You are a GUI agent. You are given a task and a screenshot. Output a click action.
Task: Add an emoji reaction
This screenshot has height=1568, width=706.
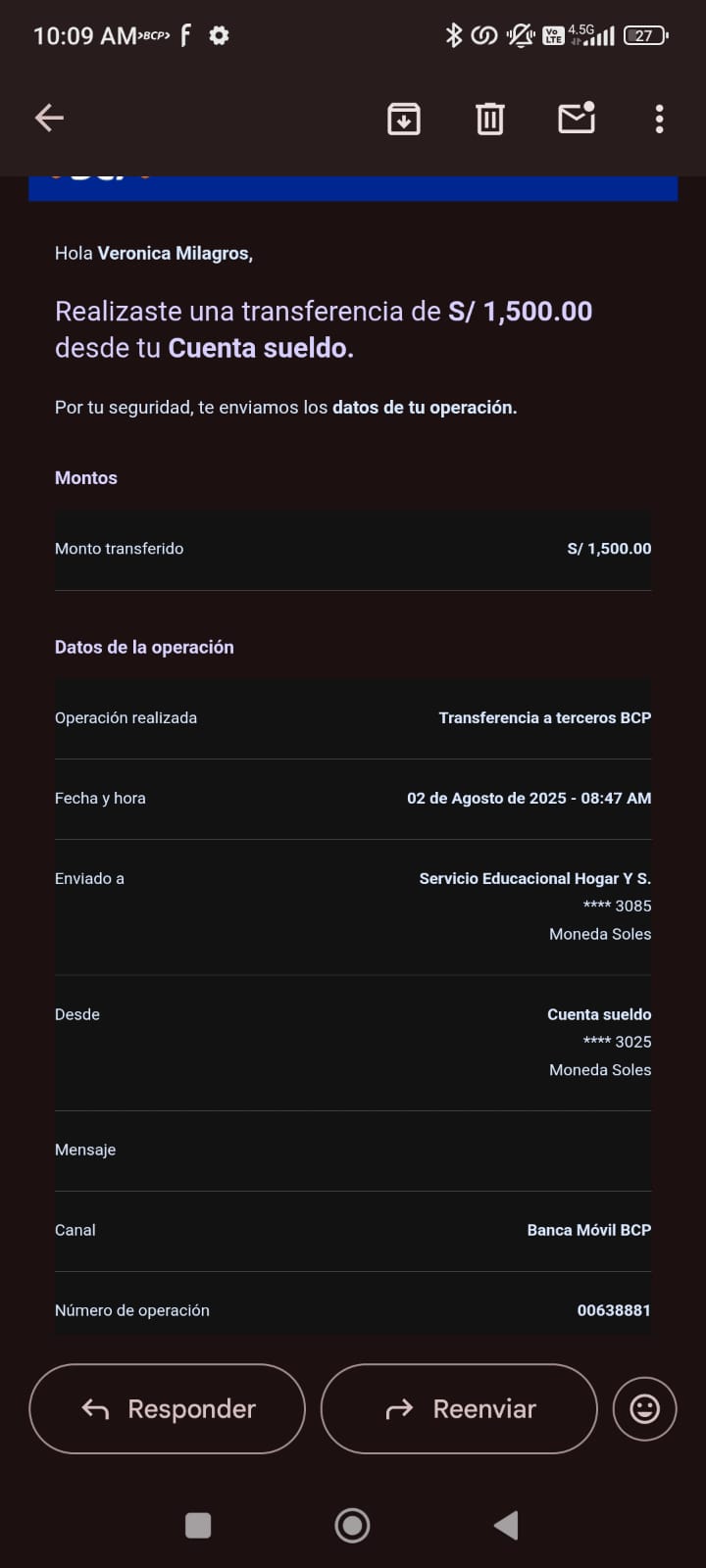coord(644,1408)
